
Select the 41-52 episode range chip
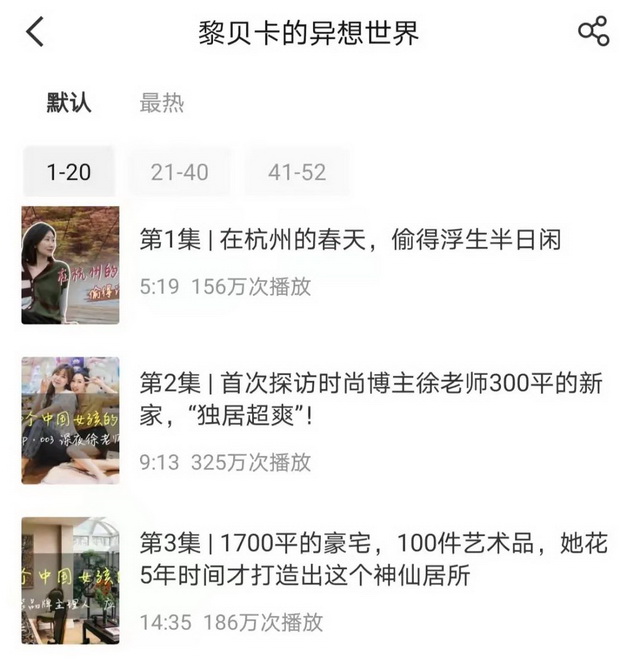pos(297,172)
